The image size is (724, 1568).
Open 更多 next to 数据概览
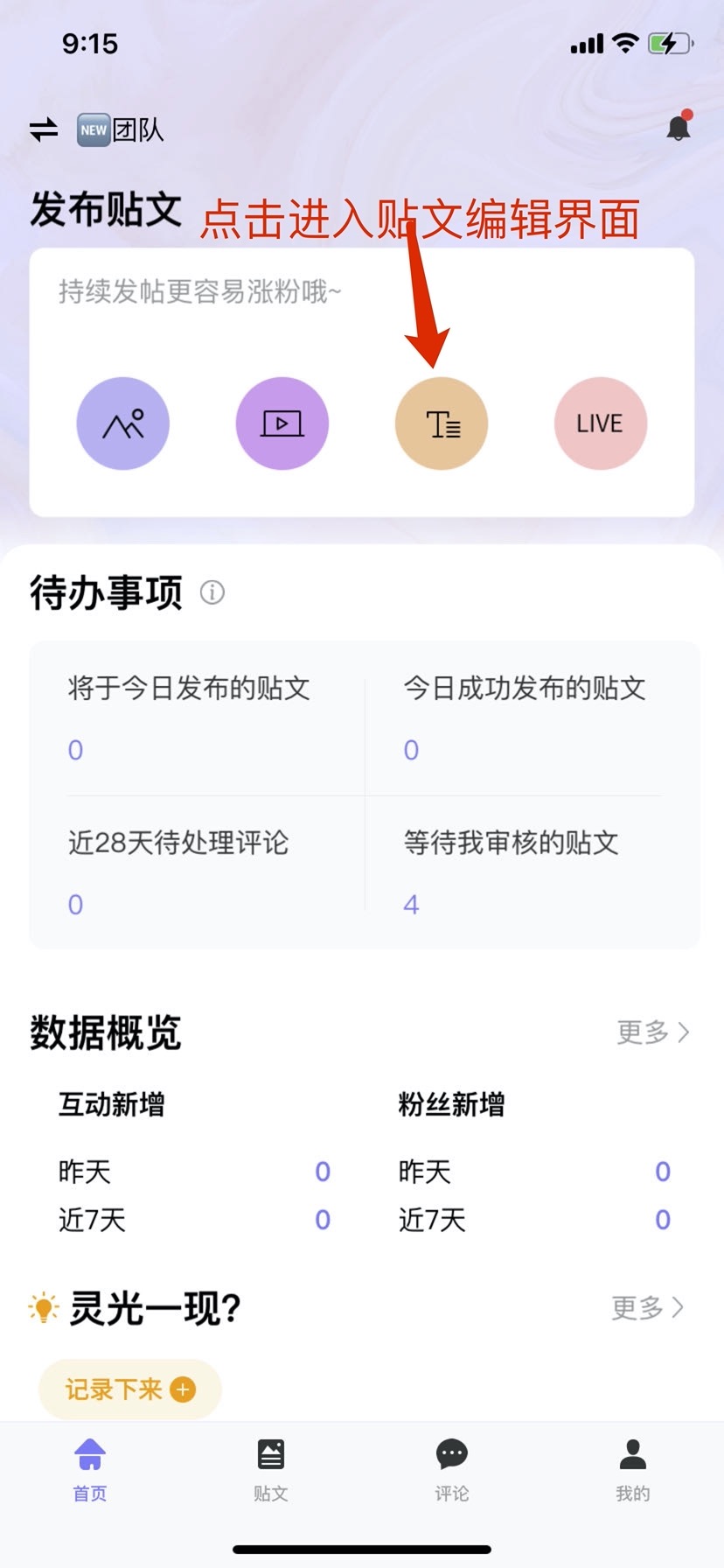(x=653, y=1032)
